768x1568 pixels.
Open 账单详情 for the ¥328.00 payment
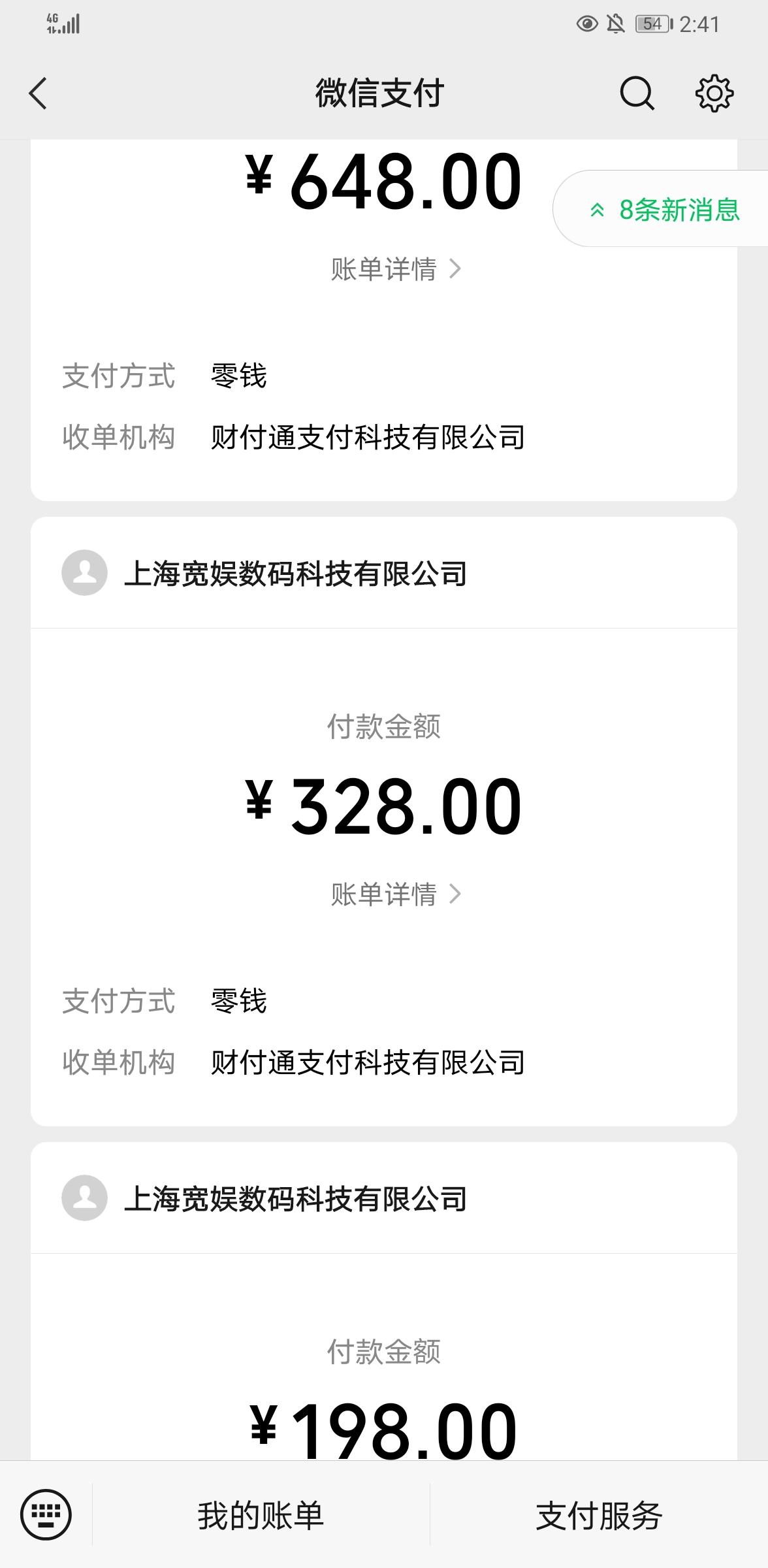pos(396,894)
